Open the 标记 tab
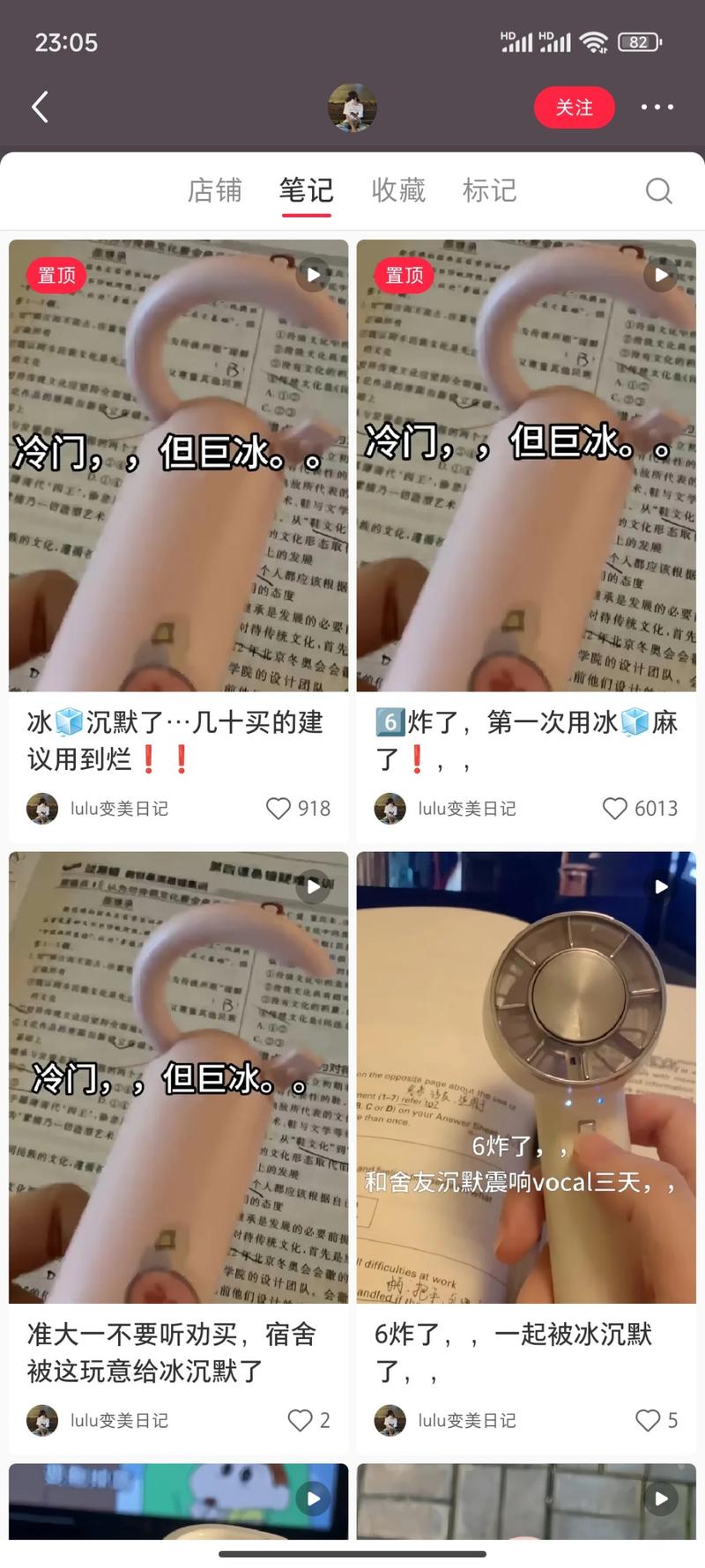 [489, 190]
